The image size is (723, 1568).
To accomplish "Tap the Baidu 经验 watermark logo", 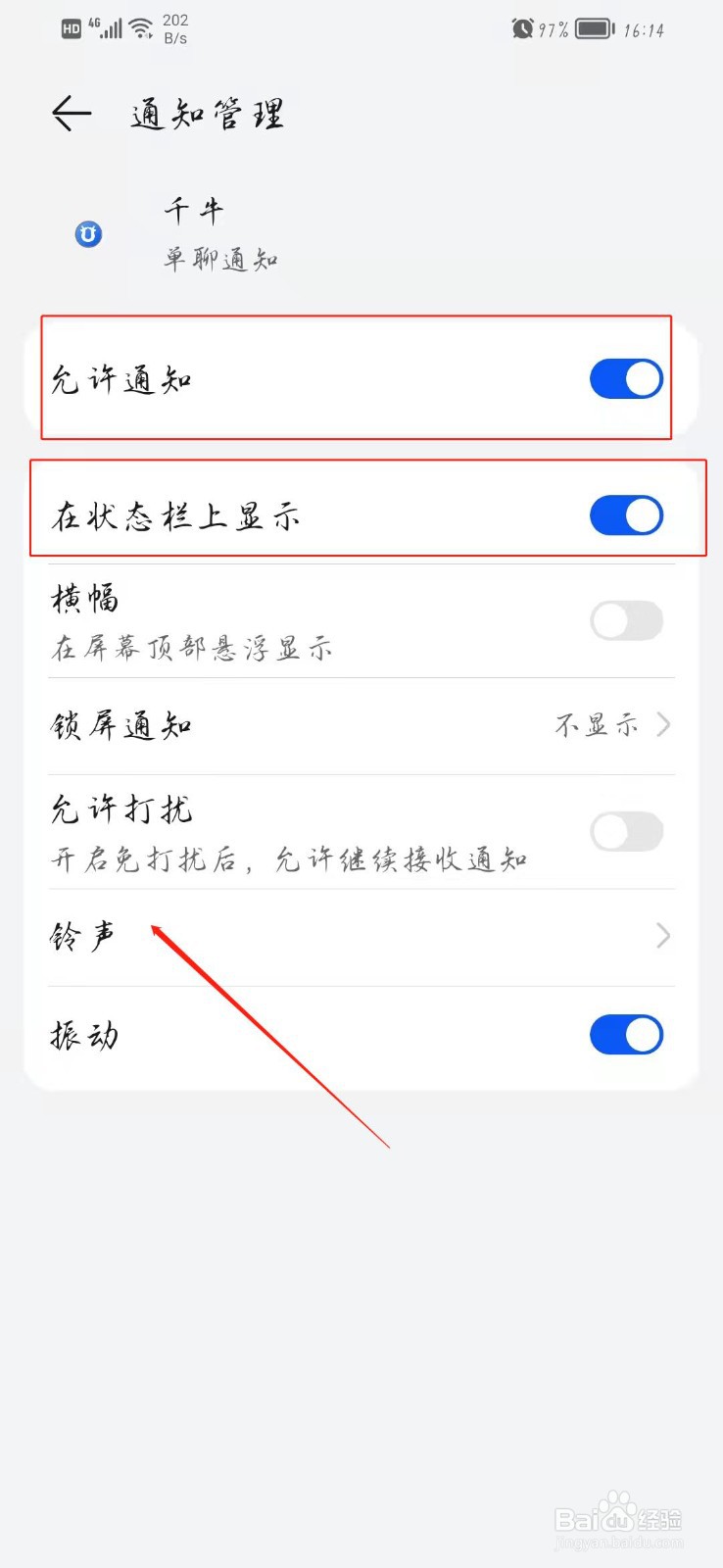I will [x=617, y=1519].
